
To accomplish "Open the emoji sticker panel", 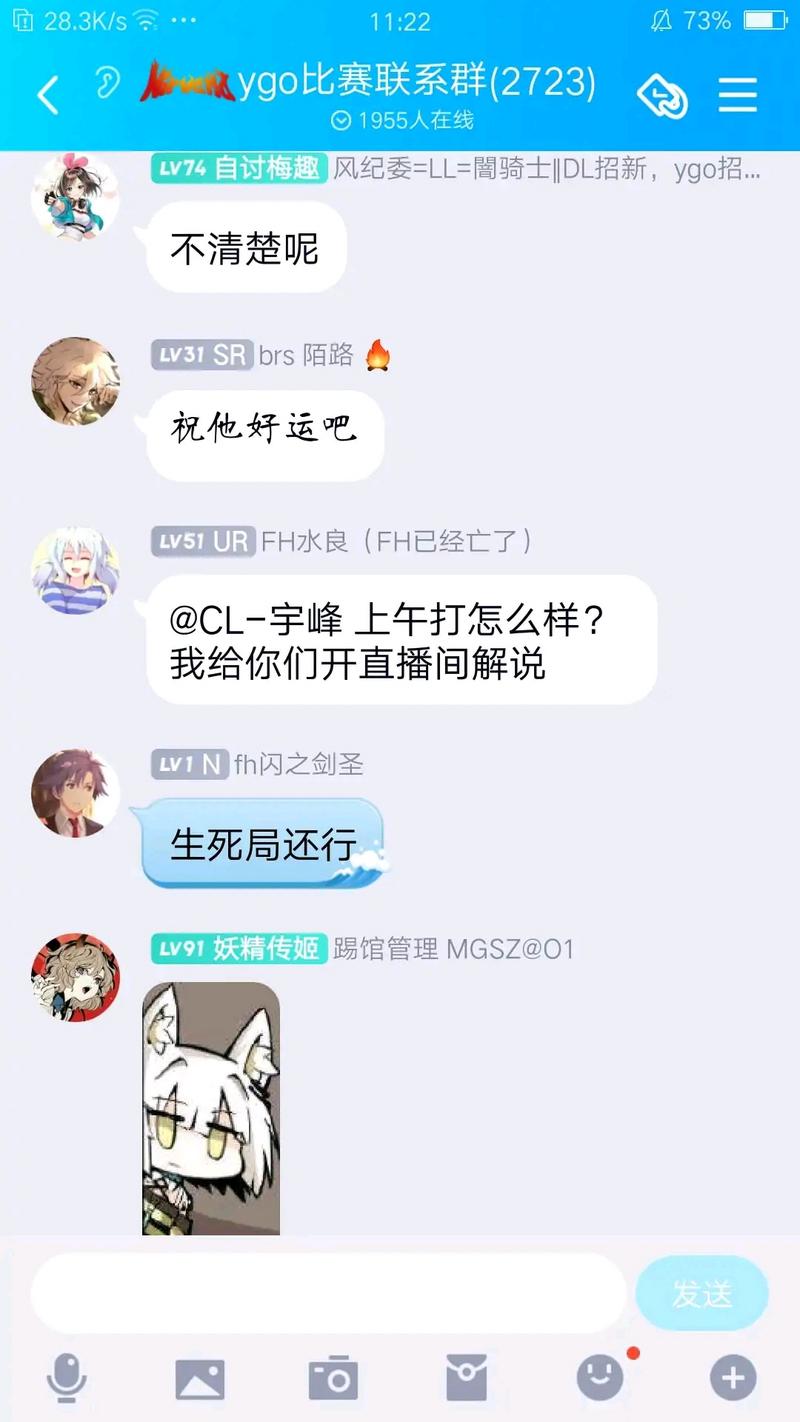I will click(600, 1380).
